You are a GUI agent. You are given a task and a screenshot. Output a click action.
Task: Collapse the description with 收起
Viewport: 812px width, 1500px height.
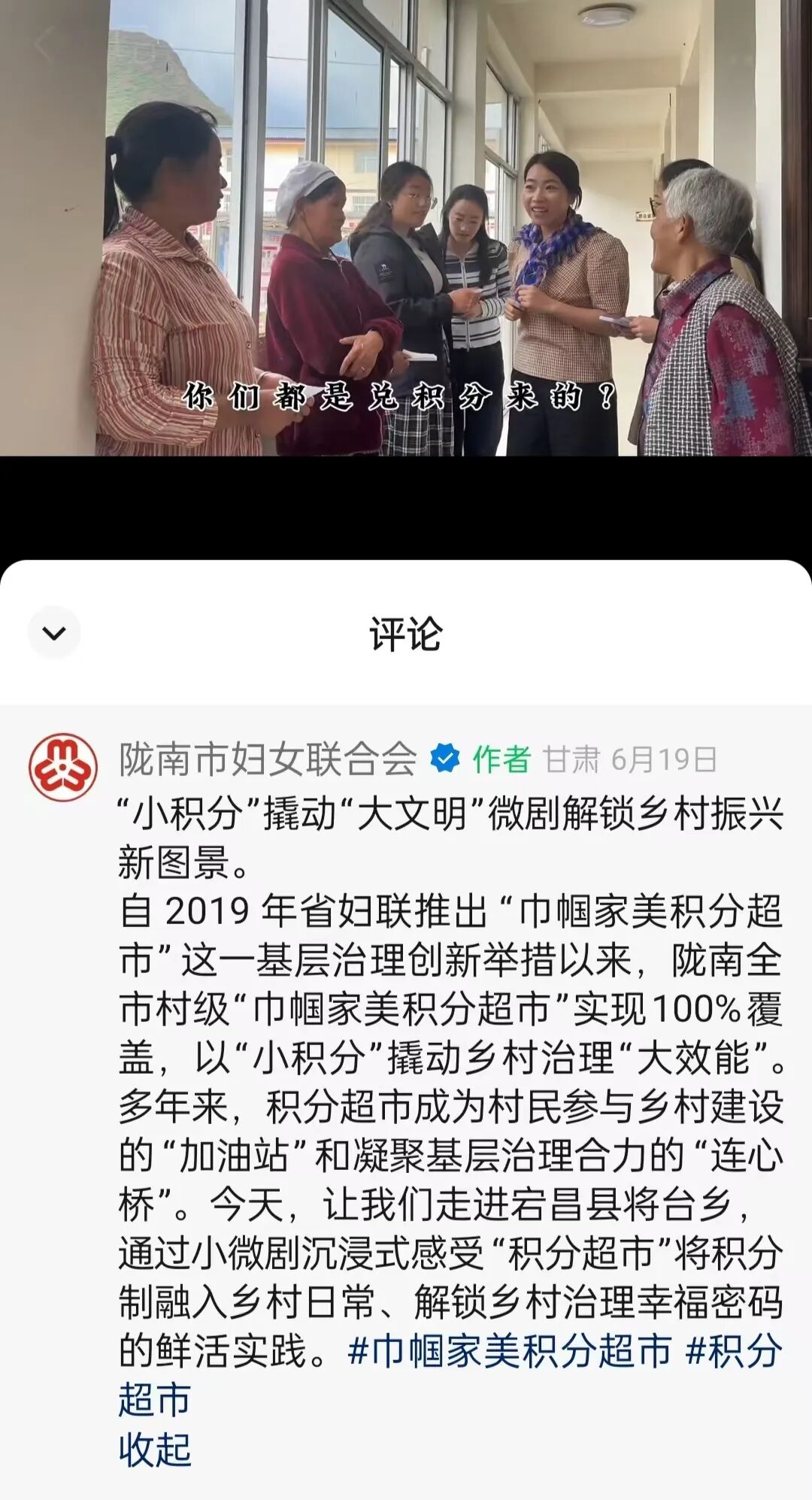(155, 1449)
